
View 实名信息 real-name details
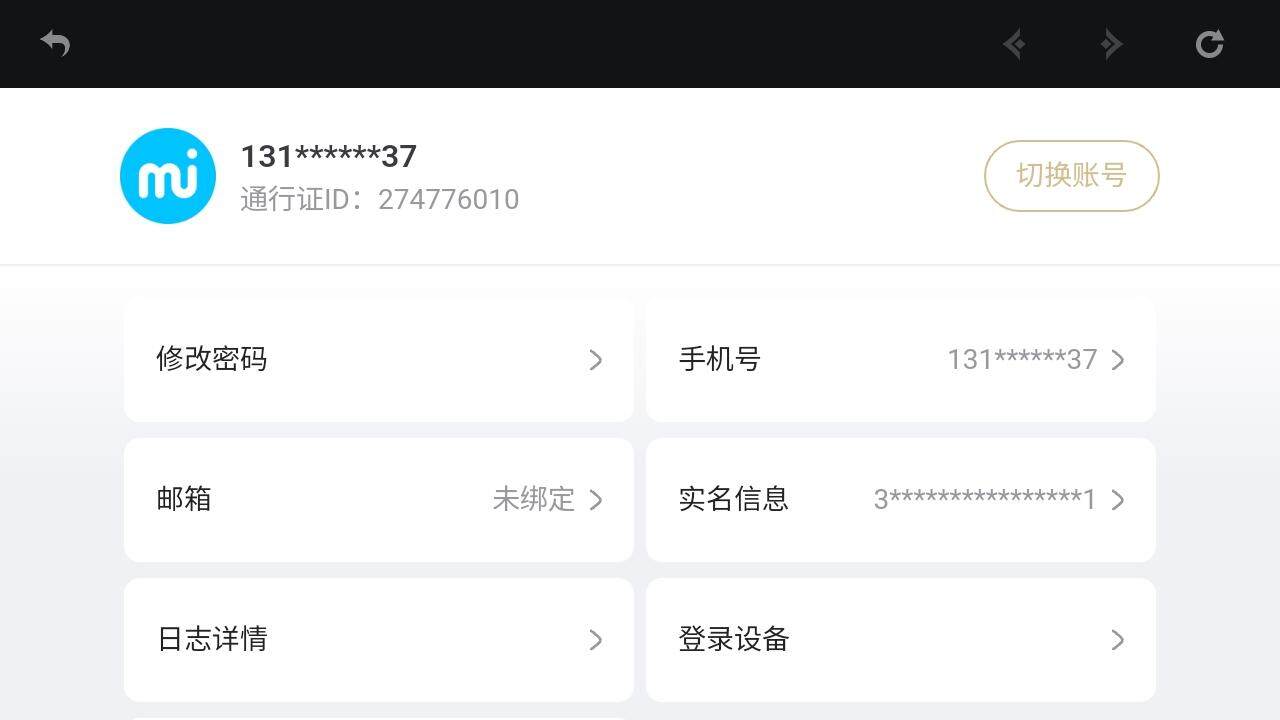click(x=900, y=500)
